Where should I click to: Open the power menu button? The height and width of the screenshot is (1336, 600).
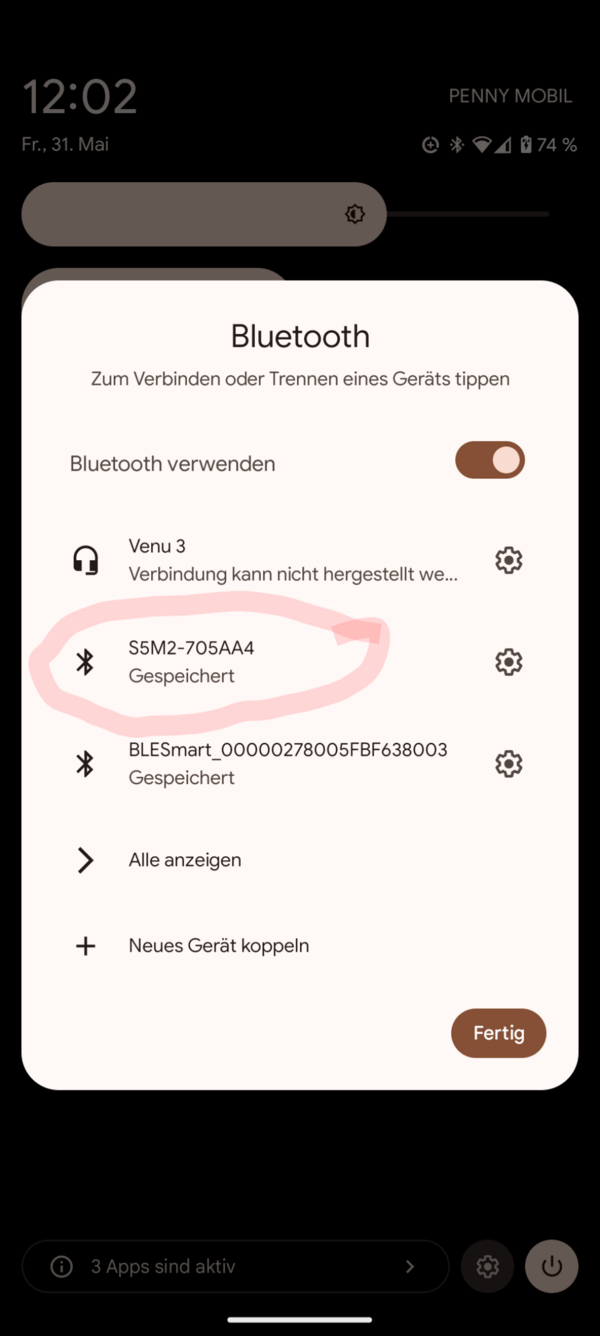(x=551, y=1267)
